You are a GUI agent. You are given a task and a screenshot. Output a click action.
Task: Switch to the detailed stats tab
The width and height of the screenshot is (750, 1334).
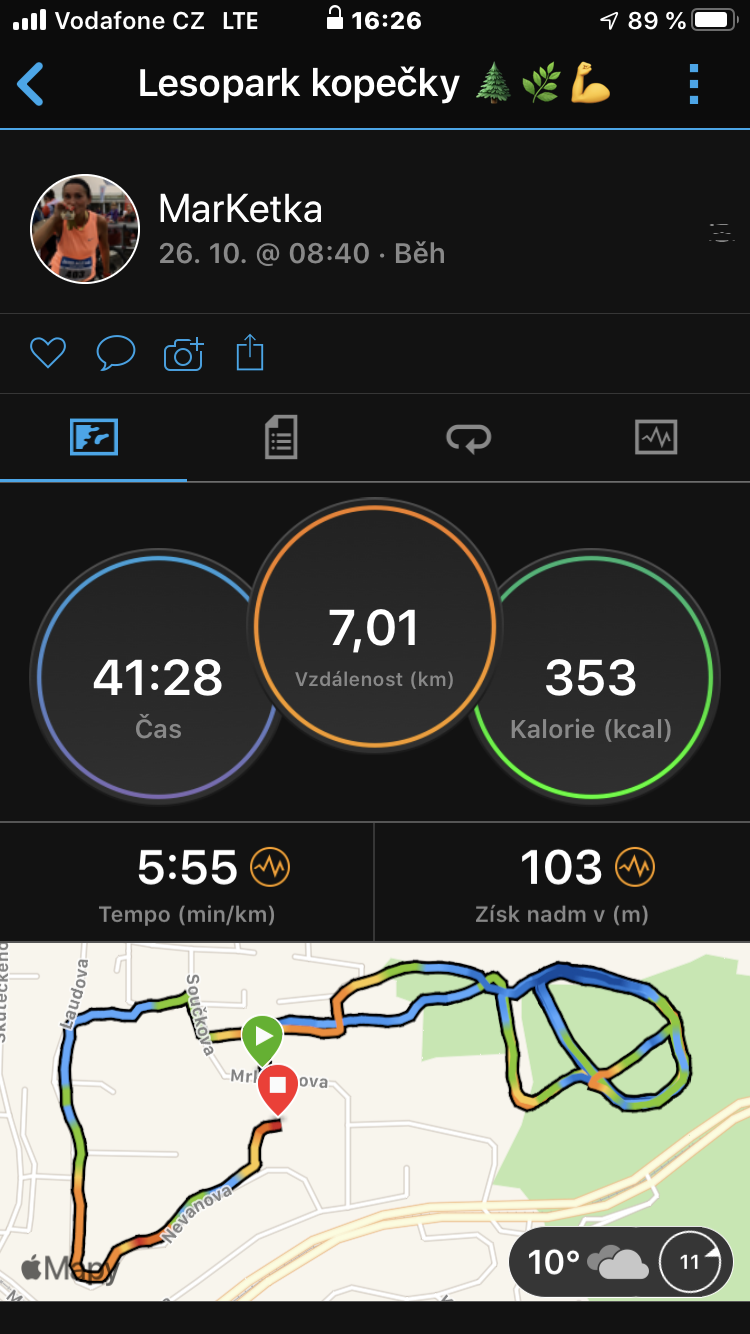tap(281, 437)
